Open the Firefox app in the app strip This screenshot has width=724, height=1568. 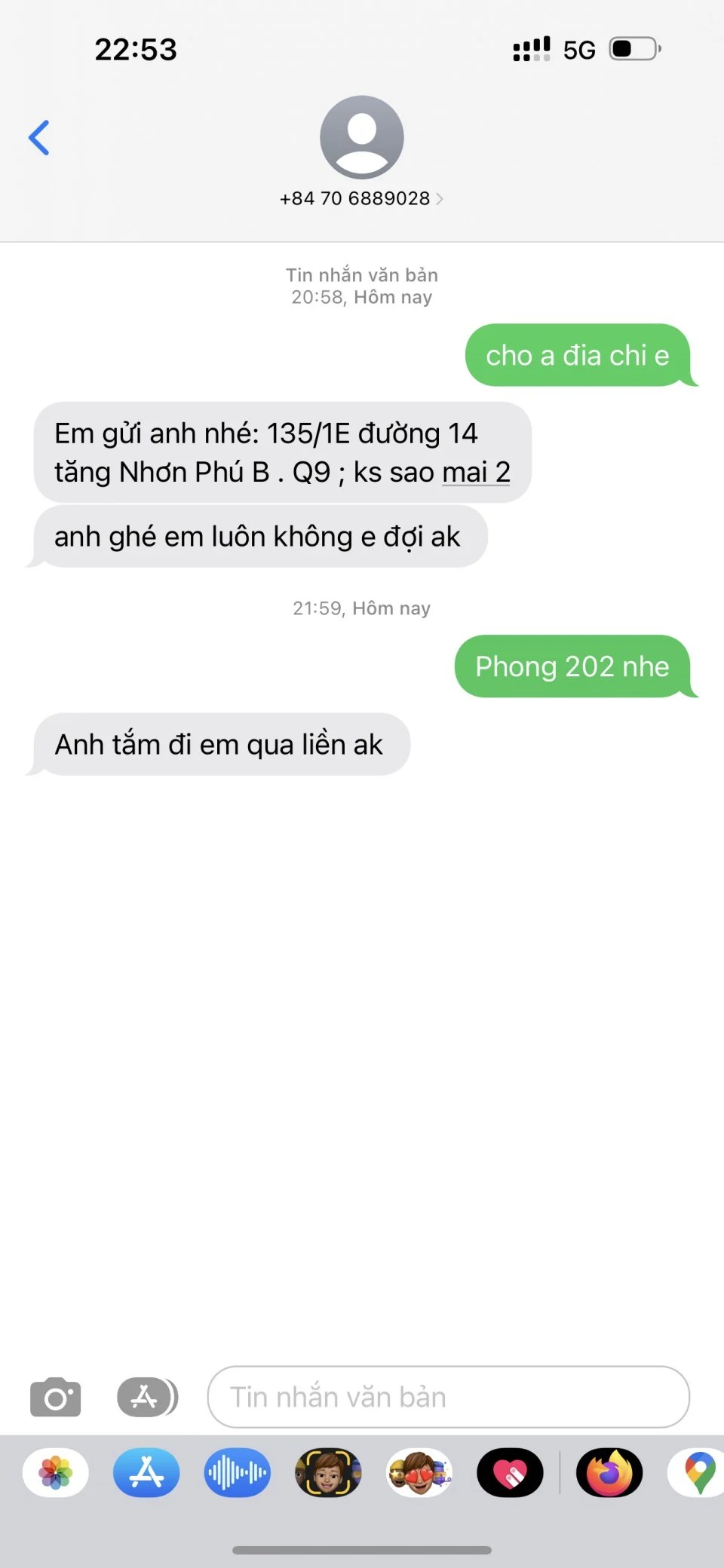point(609,1472)
